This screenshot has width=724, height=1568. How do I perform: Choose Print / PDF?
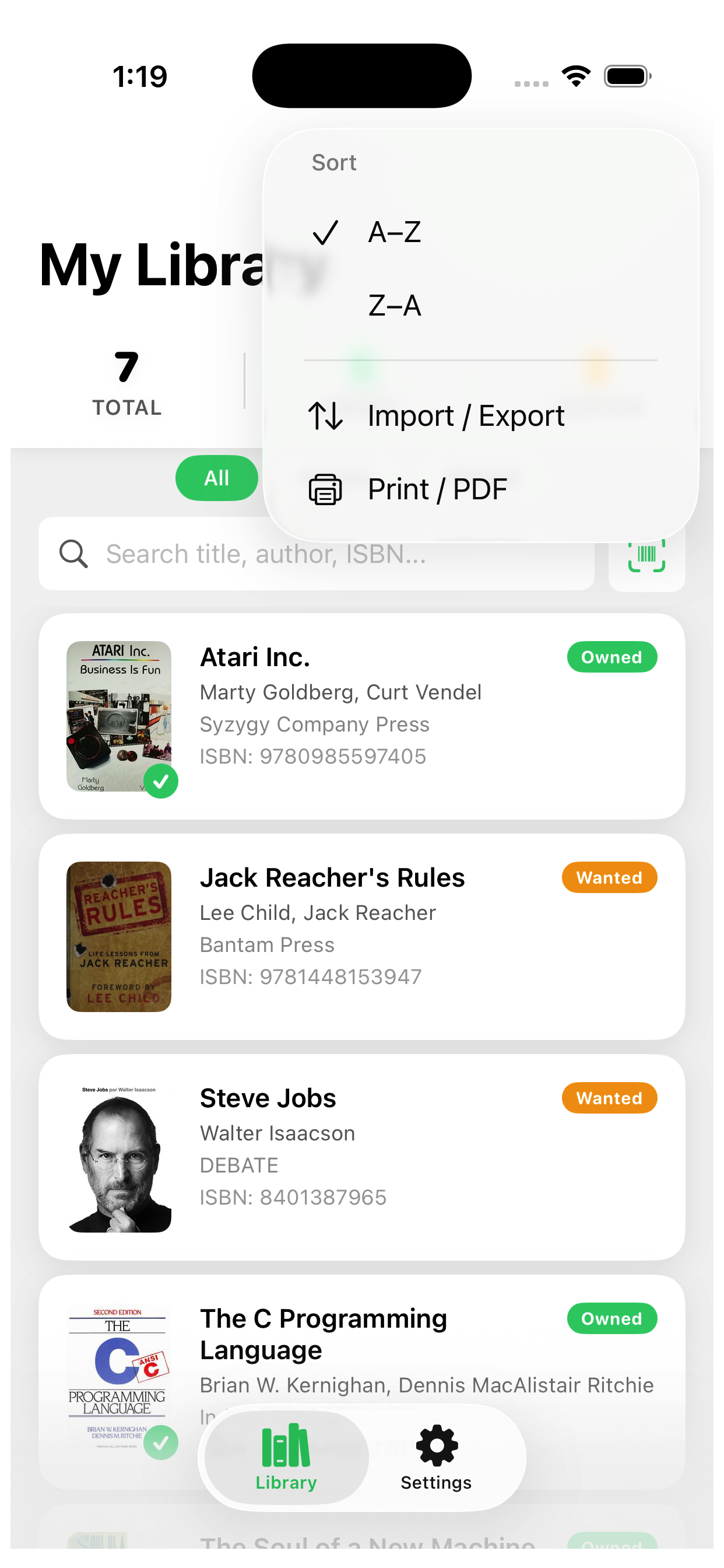tap(437, 489)
